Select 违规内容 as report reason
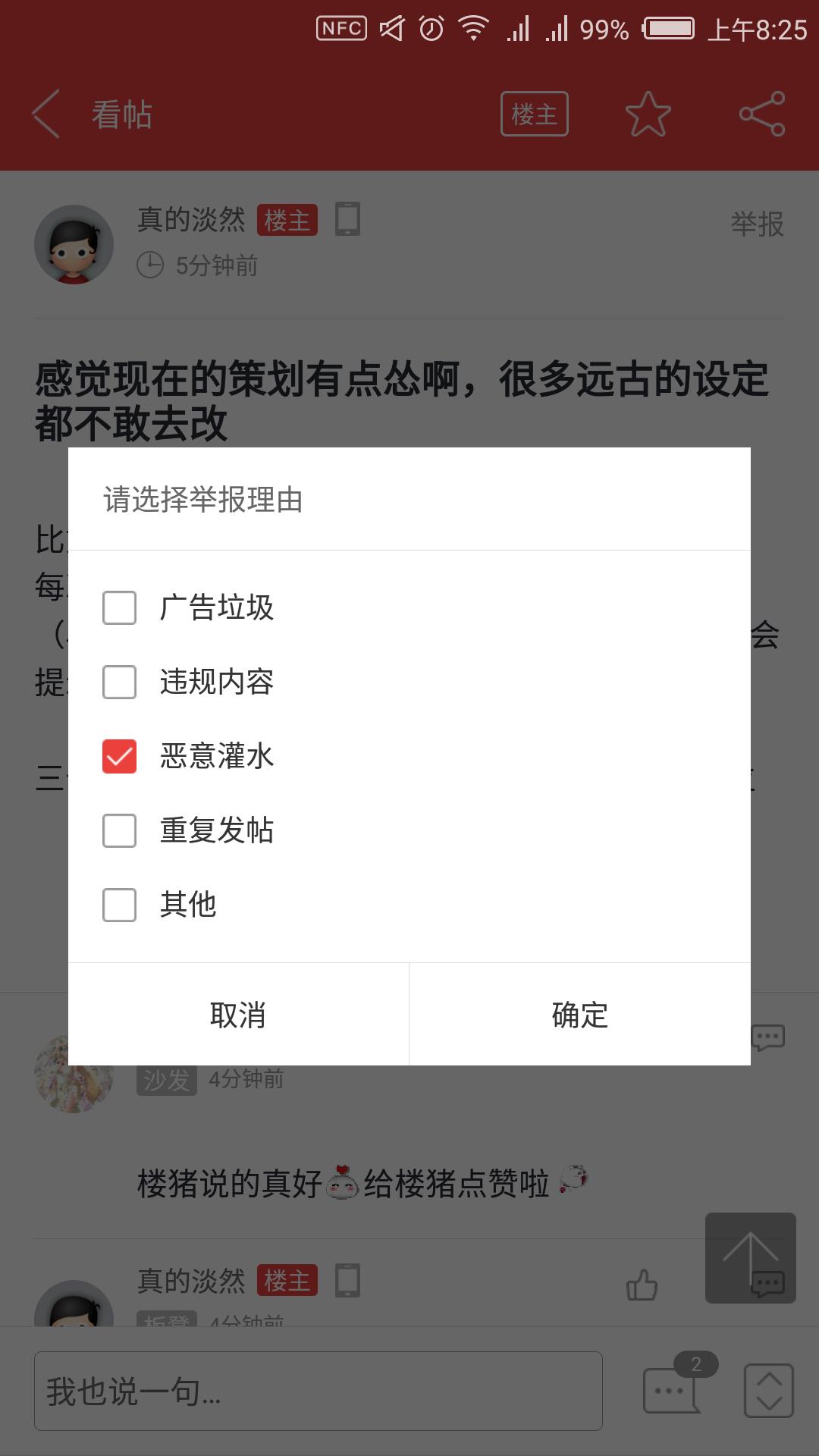The image size is (819, 1456). tap(120, 682)
